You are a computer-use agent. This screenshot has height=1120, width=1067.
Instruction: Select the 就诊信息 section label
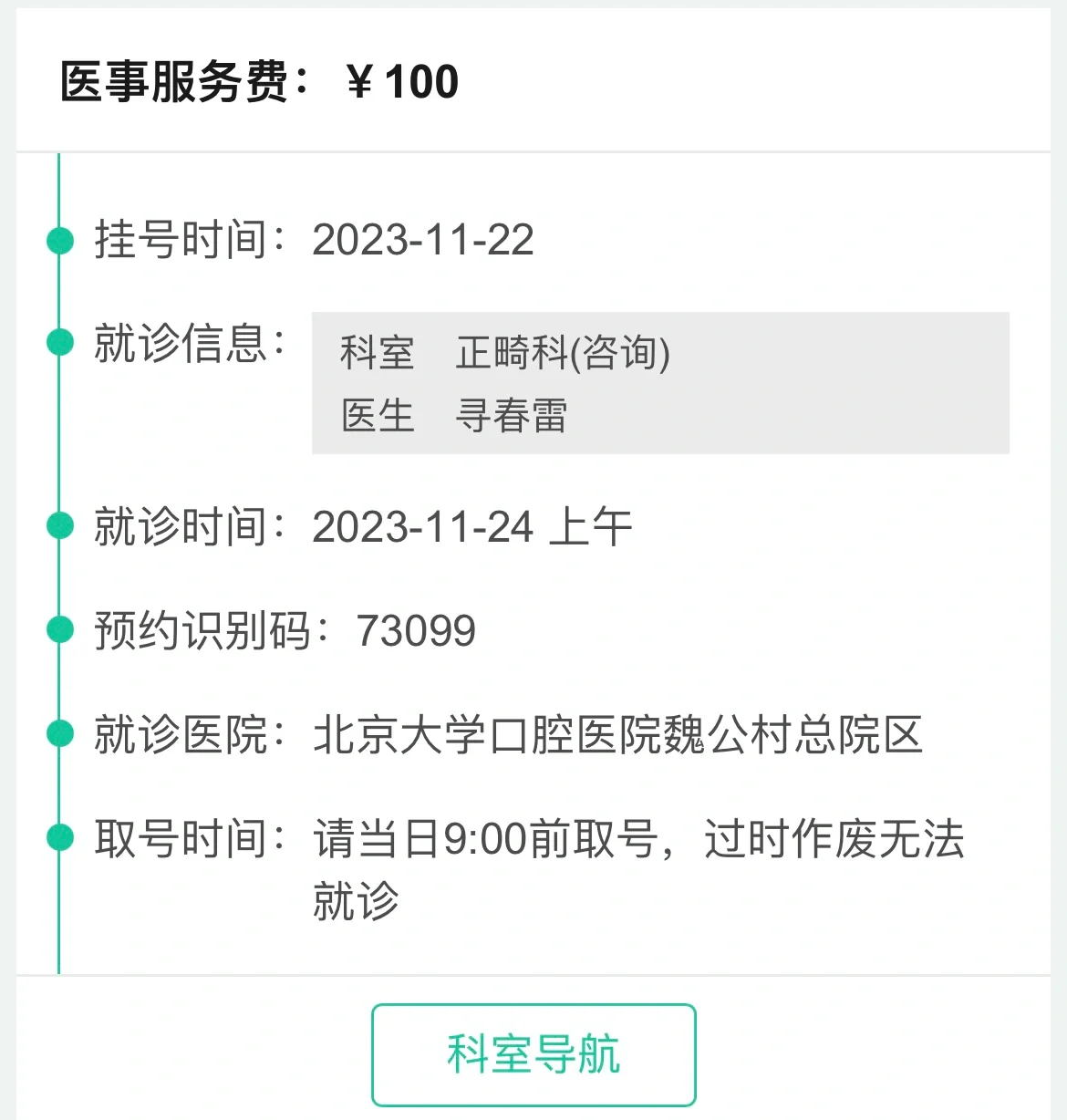point(187,343)
